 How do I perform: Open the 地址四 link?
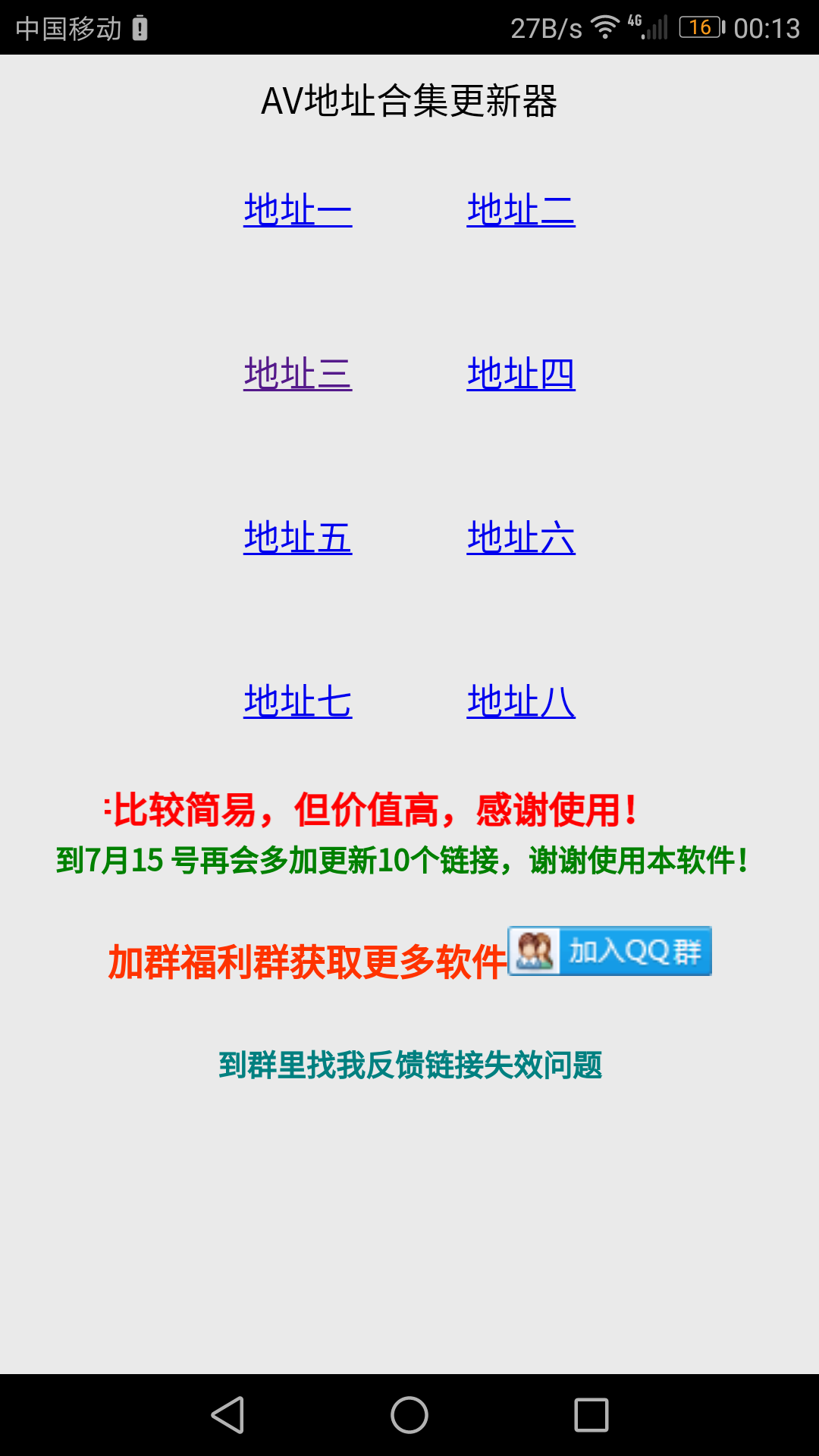[x=521, y=374]
